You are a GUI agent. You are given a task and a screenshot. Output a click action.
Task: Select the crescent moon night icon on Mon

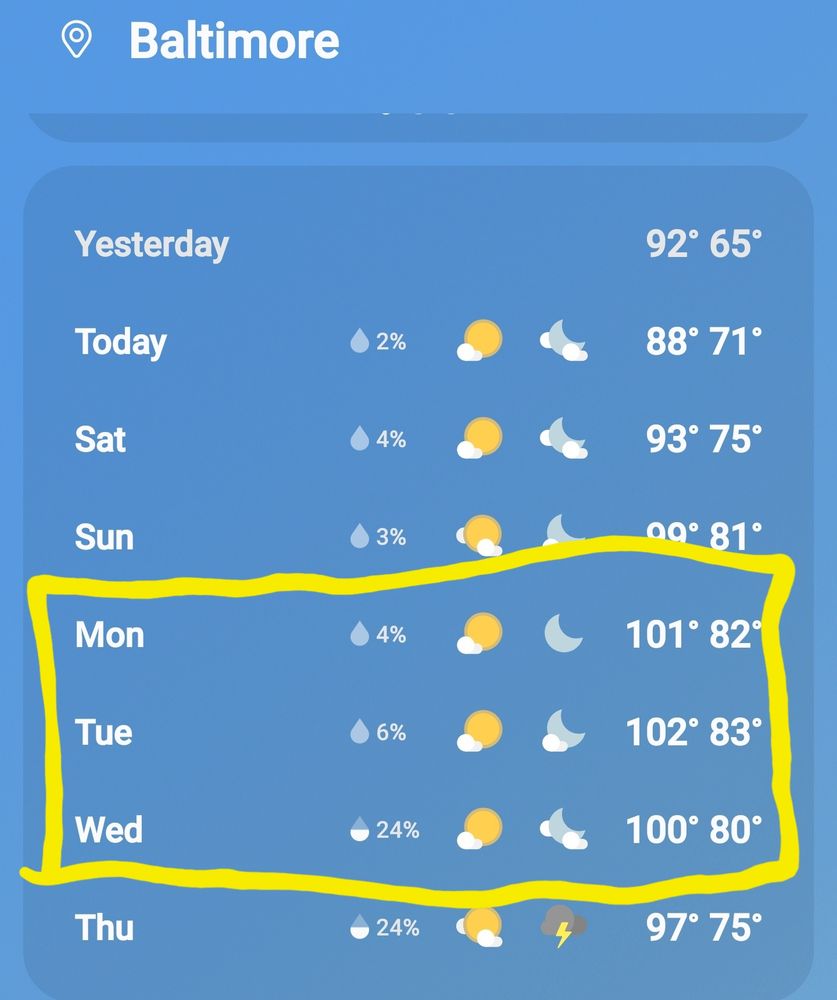[x=561, y=634]
